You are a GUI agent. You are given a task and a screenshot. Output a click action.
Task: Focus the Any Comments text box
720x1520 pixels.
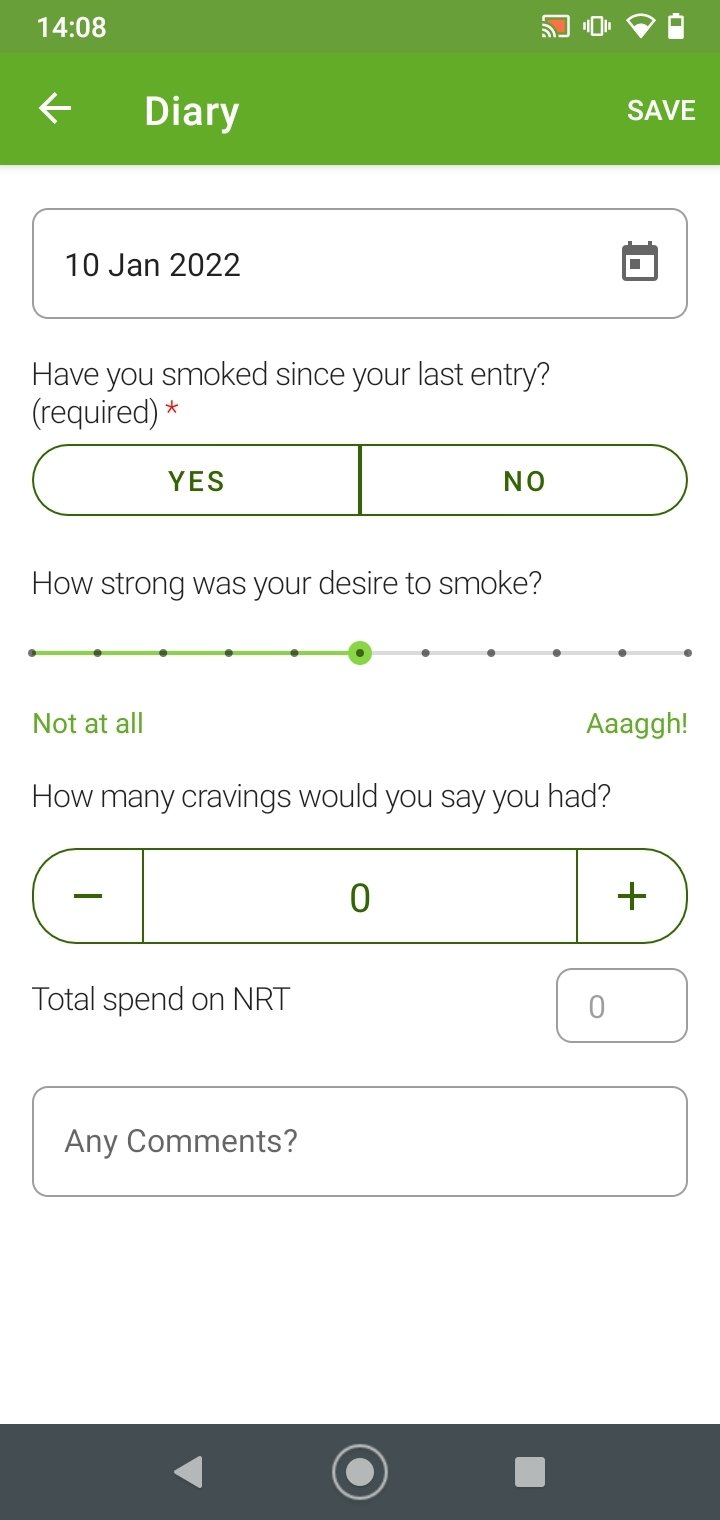tap(360, 1141)
